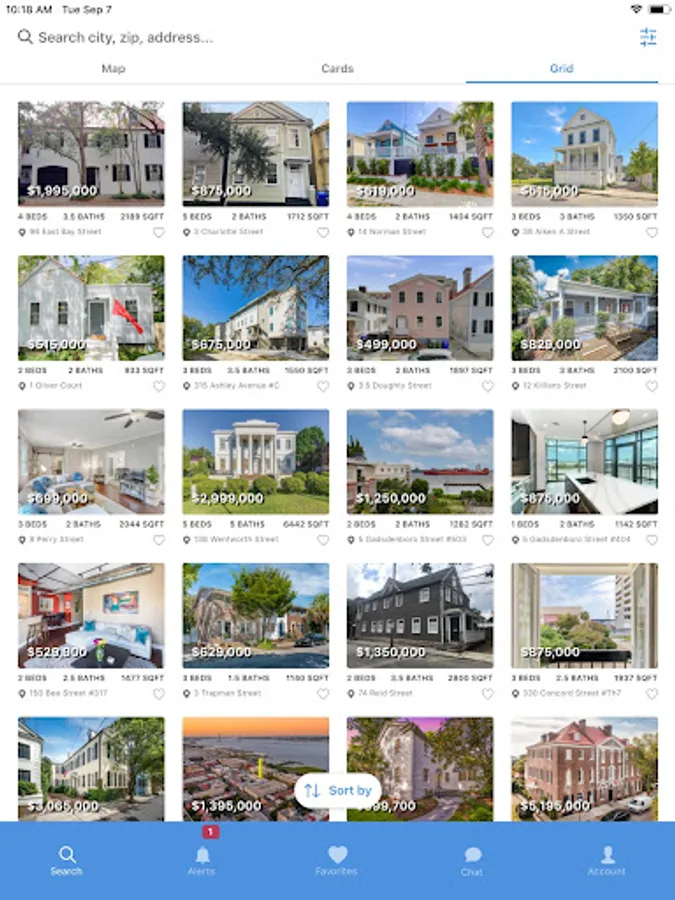Screen dimensions: 675x900
Task: Switch to the Chat tab
Action: pyautogui.click(x=472, y=861)
